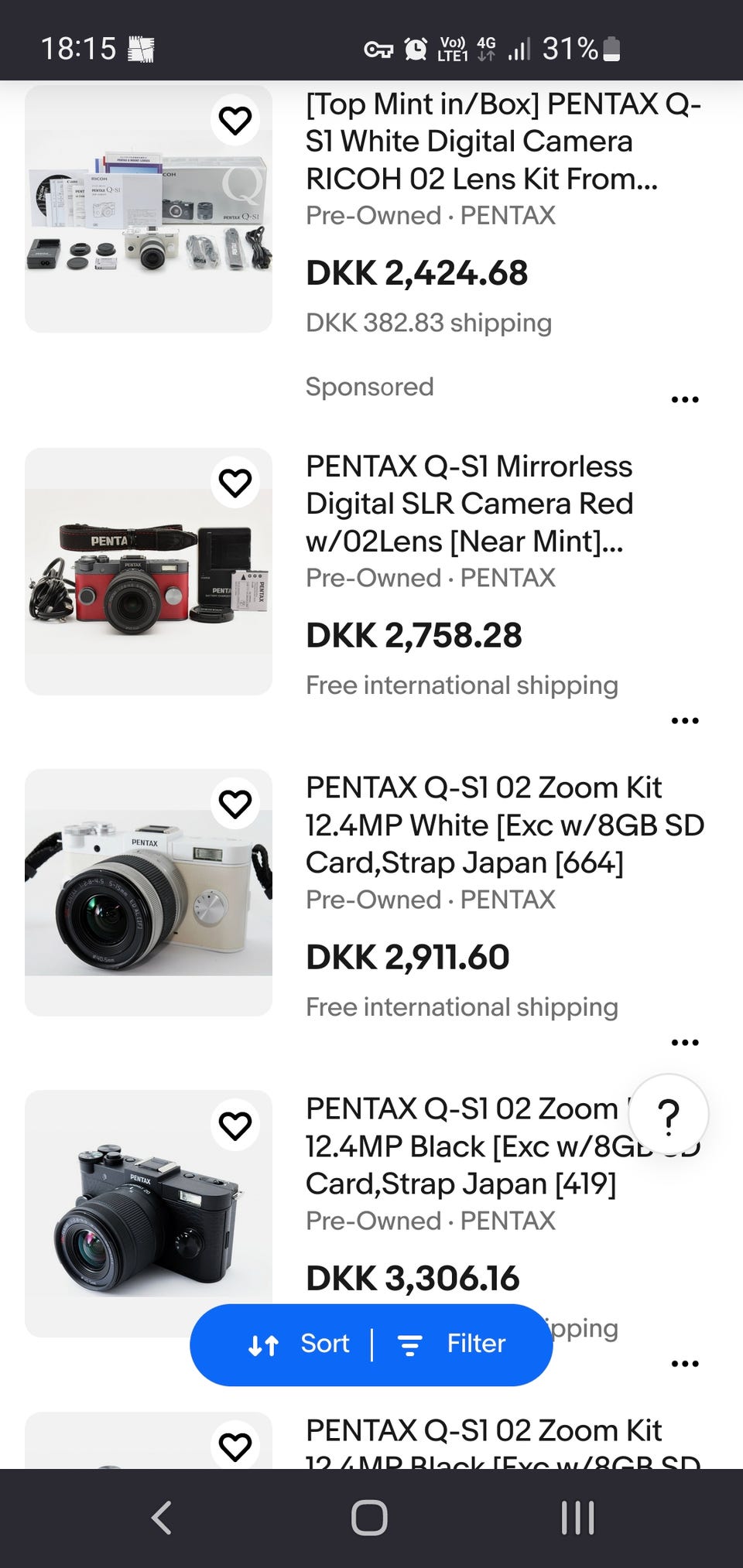
Task: View the 12.4MP White [664] Zoom Kit listing
Action: [504, 825]
